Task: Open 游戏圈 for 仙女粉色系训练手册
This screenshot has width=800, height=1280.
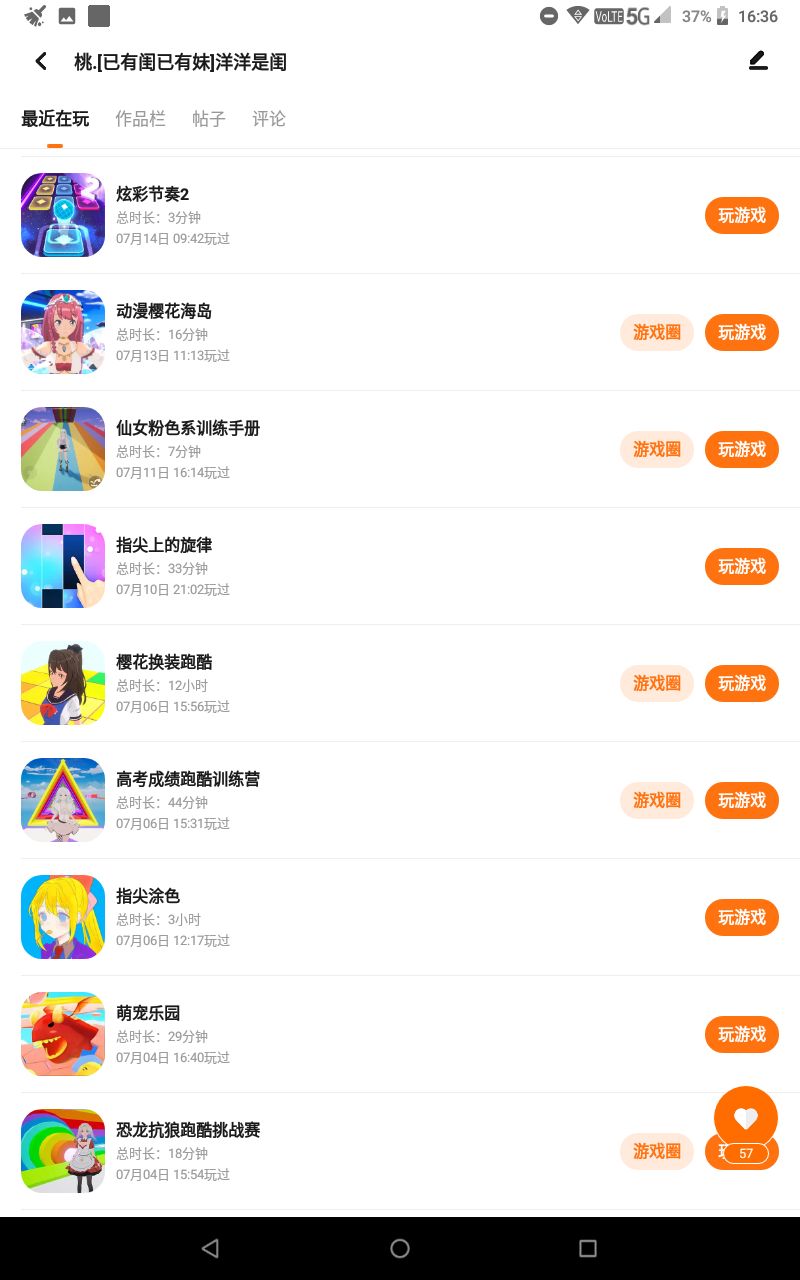Action: pos(656,449)
